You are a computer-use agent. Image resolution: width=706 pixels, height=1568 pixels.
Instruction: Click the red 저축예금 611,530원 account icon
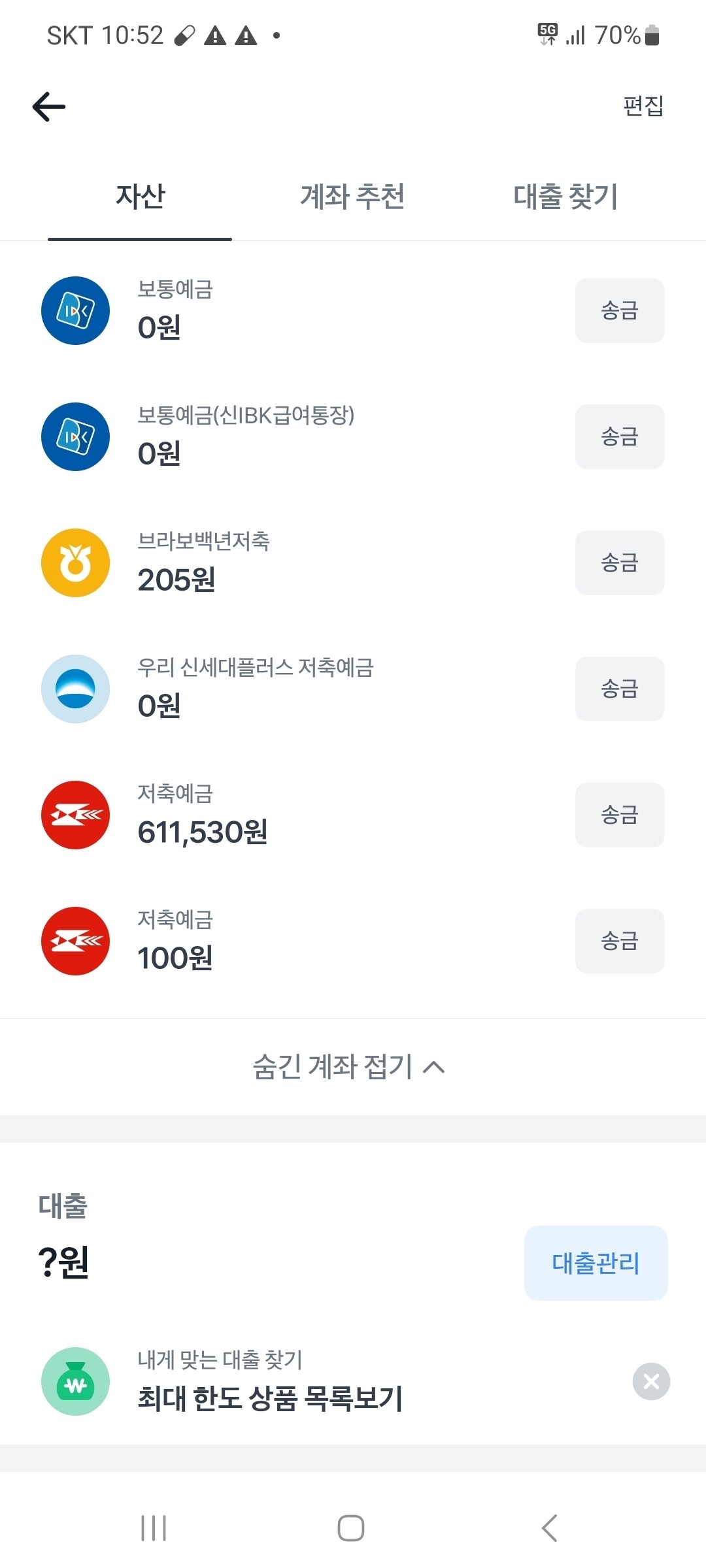coord(75,815)
